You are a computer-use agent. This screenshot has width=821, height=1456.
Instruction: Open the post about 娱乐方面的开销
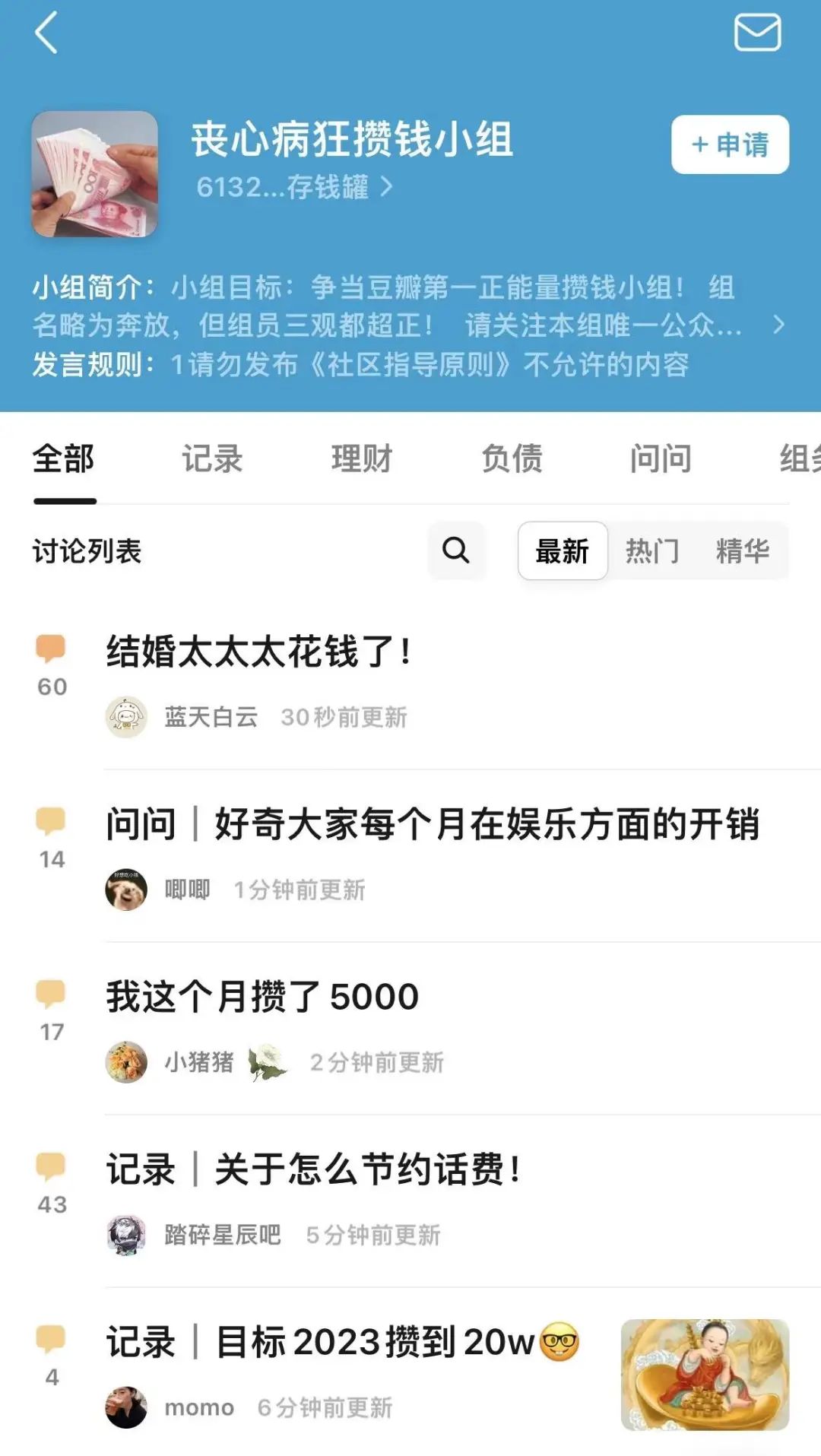point(433,825)
